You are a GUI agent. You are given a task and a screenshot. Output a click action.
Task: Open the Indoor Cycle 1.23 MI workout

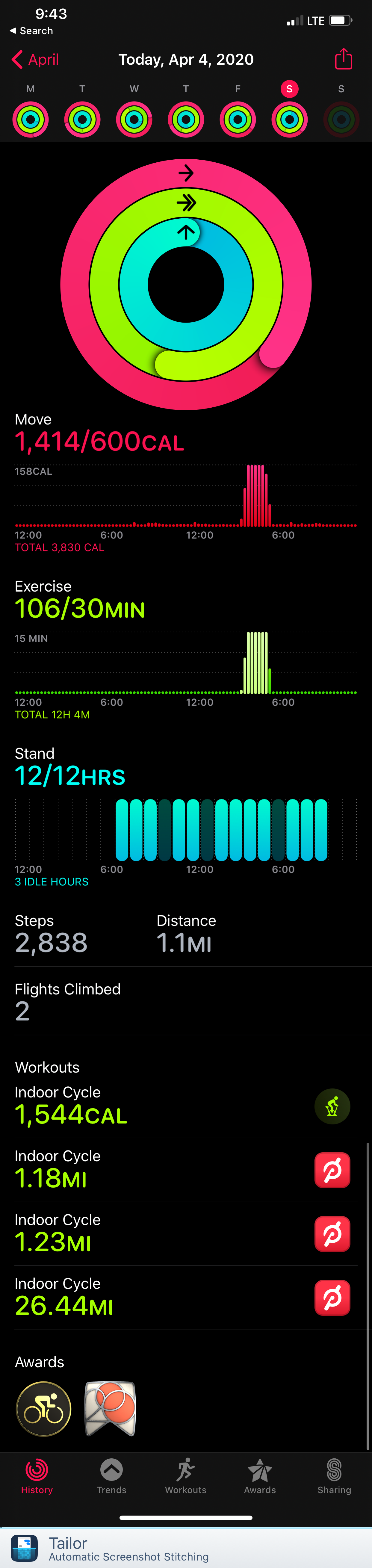pyautogui.click(x=183, y=1234)
